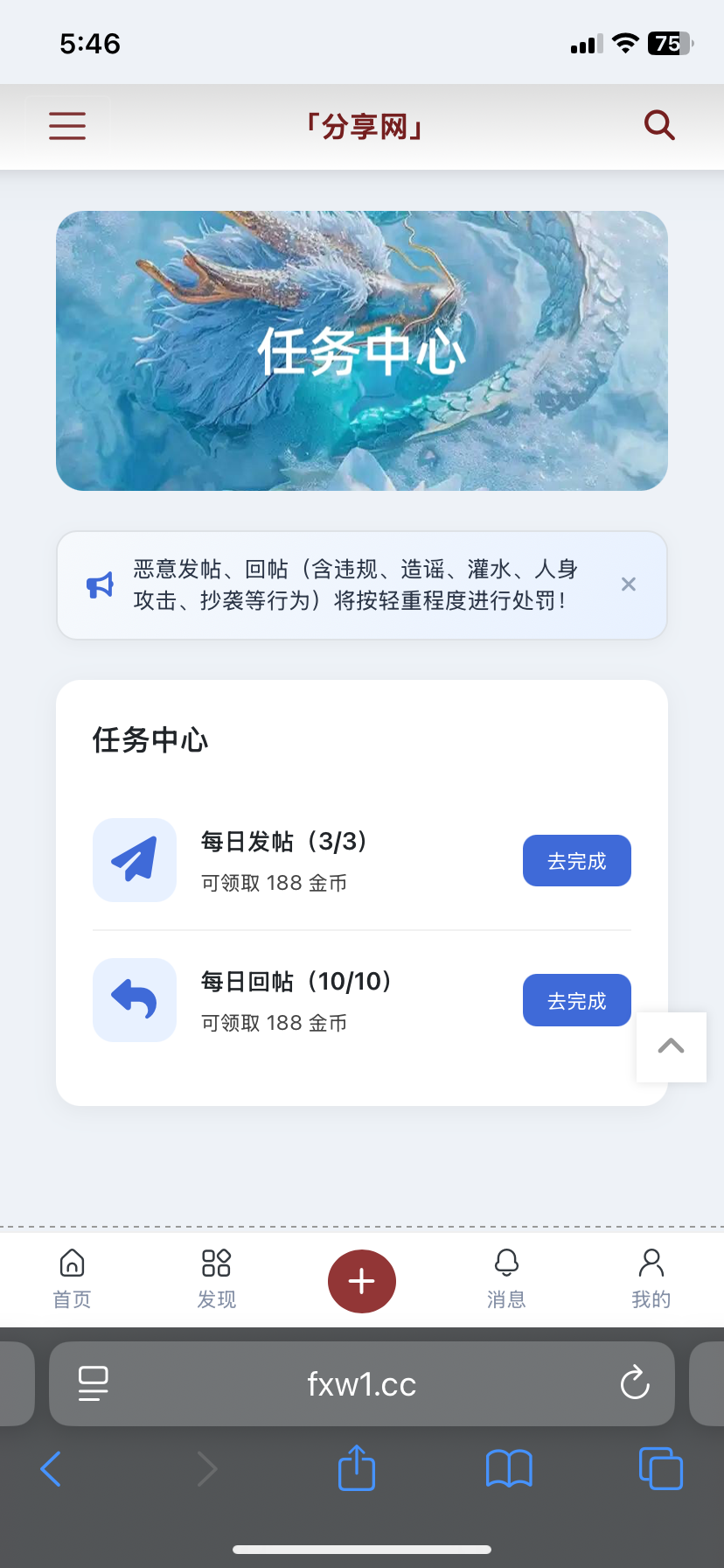Tap 去完成 for 每日发帖 task
This screenshot has height=1568, width=724.
pos(576,861)
